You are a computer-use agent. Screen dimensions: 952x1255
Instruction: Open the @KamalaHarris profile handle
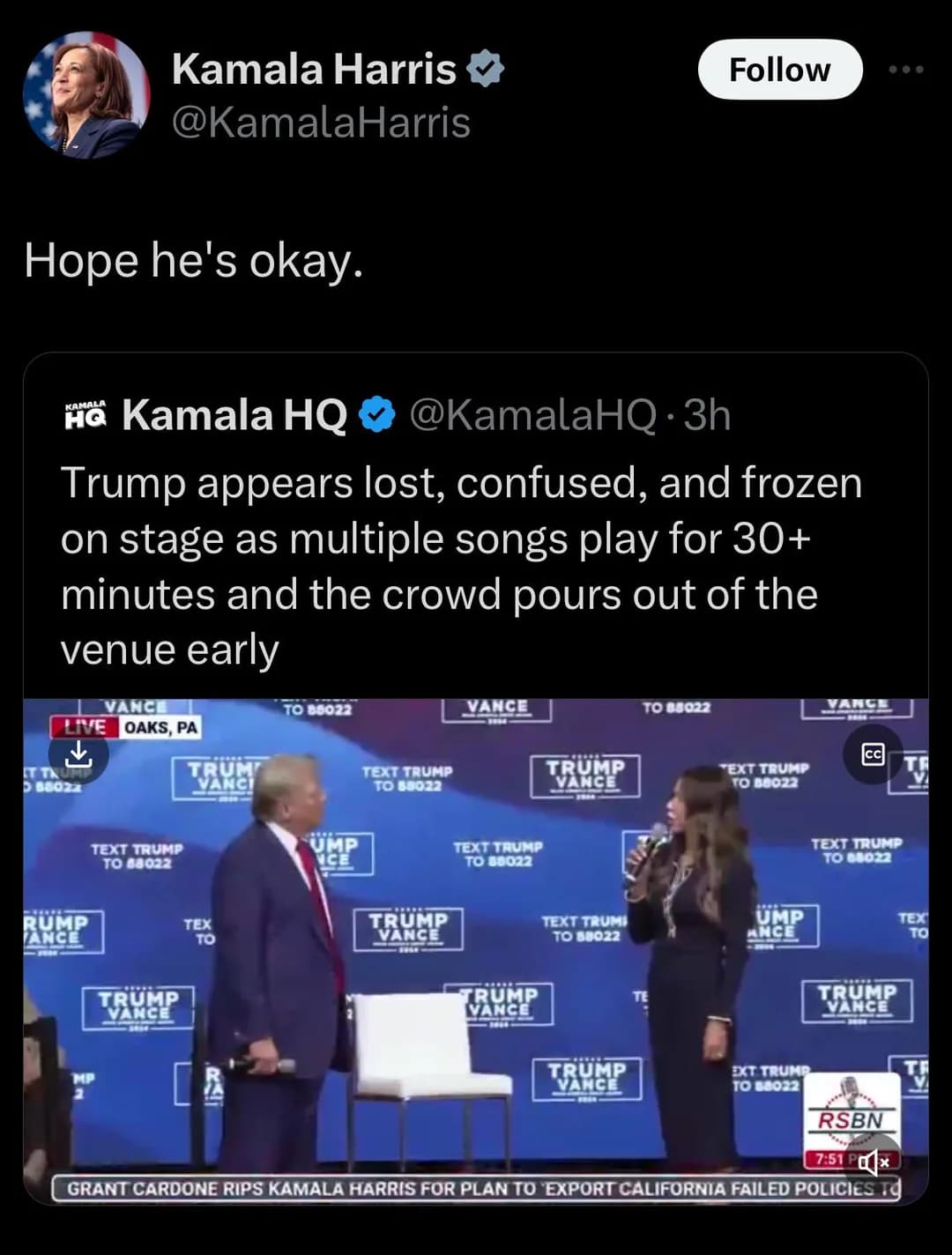pyautogui.click(x=321, y=123)
